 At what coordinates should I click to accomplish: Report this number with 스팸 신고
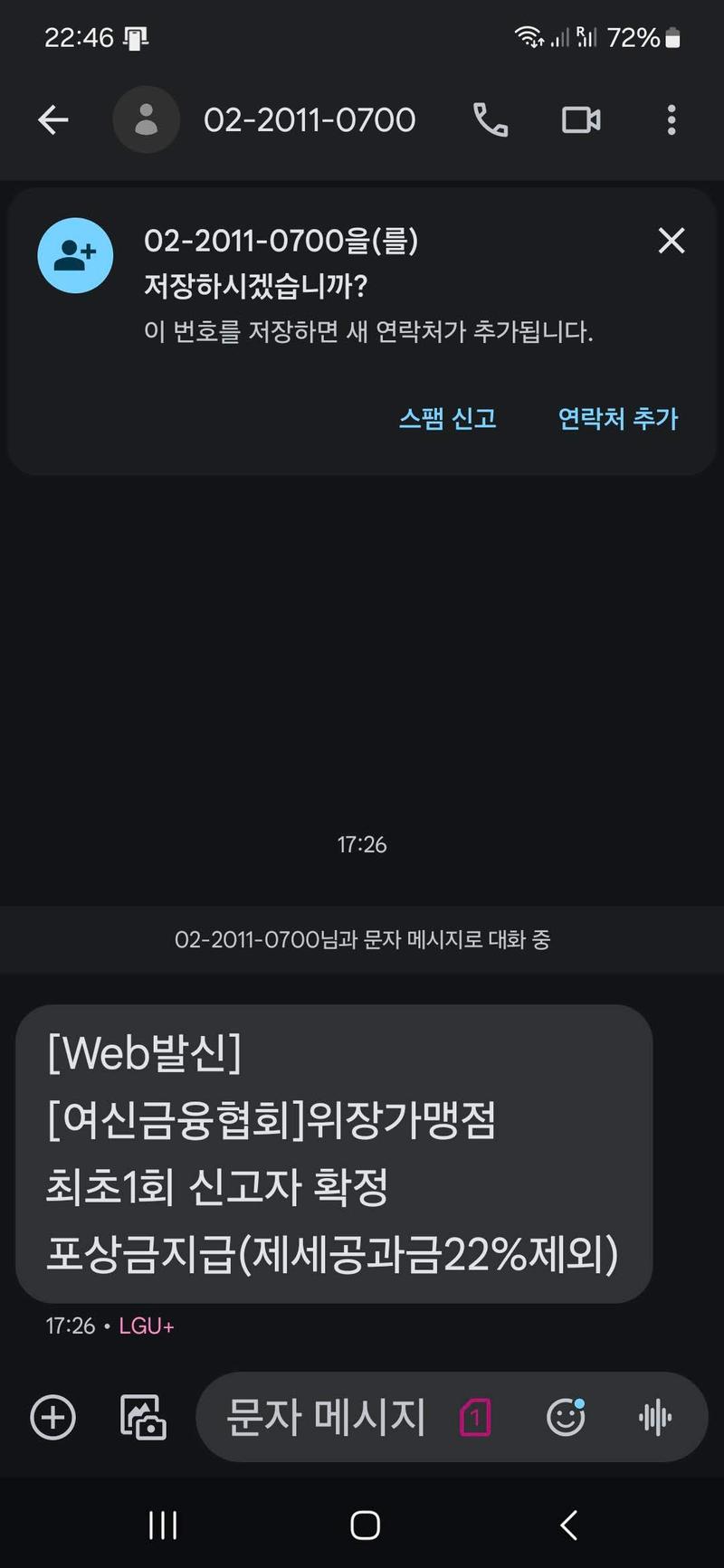(x=448, y=418)
